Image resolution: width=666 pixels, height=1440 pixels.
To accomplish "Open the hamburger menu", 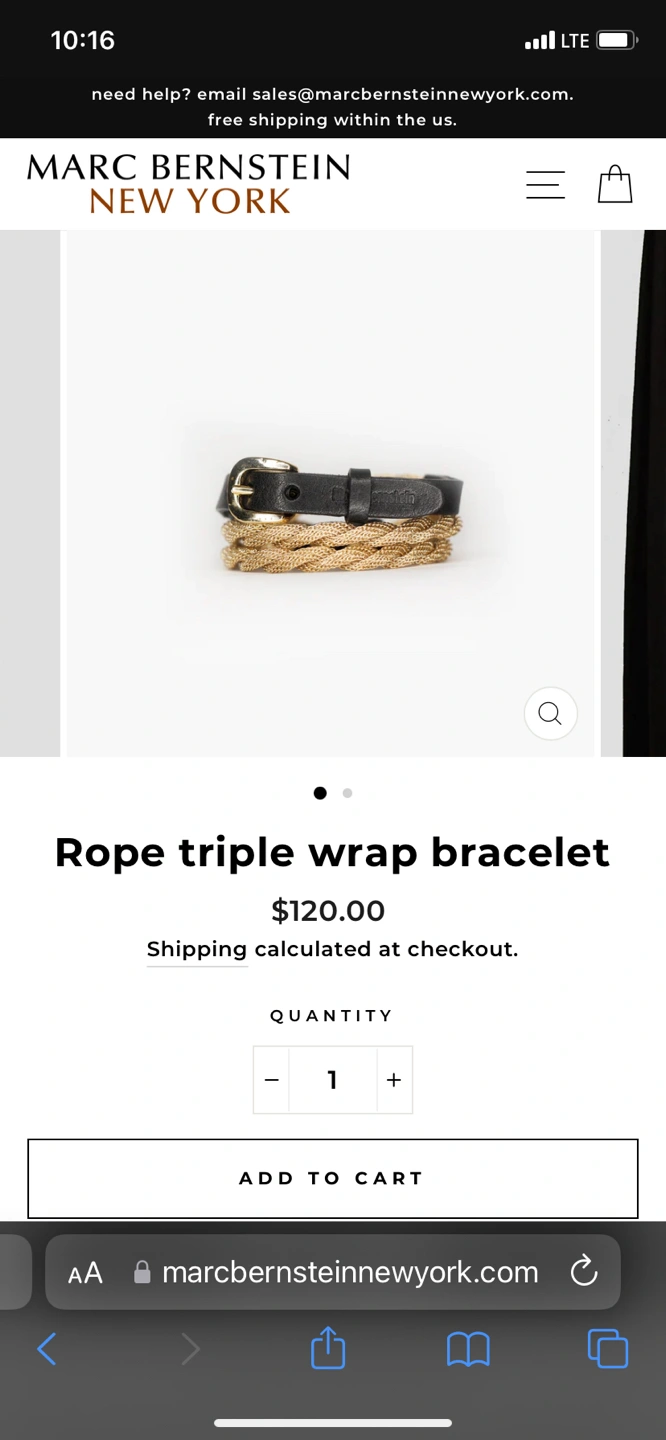I will 545,185.
